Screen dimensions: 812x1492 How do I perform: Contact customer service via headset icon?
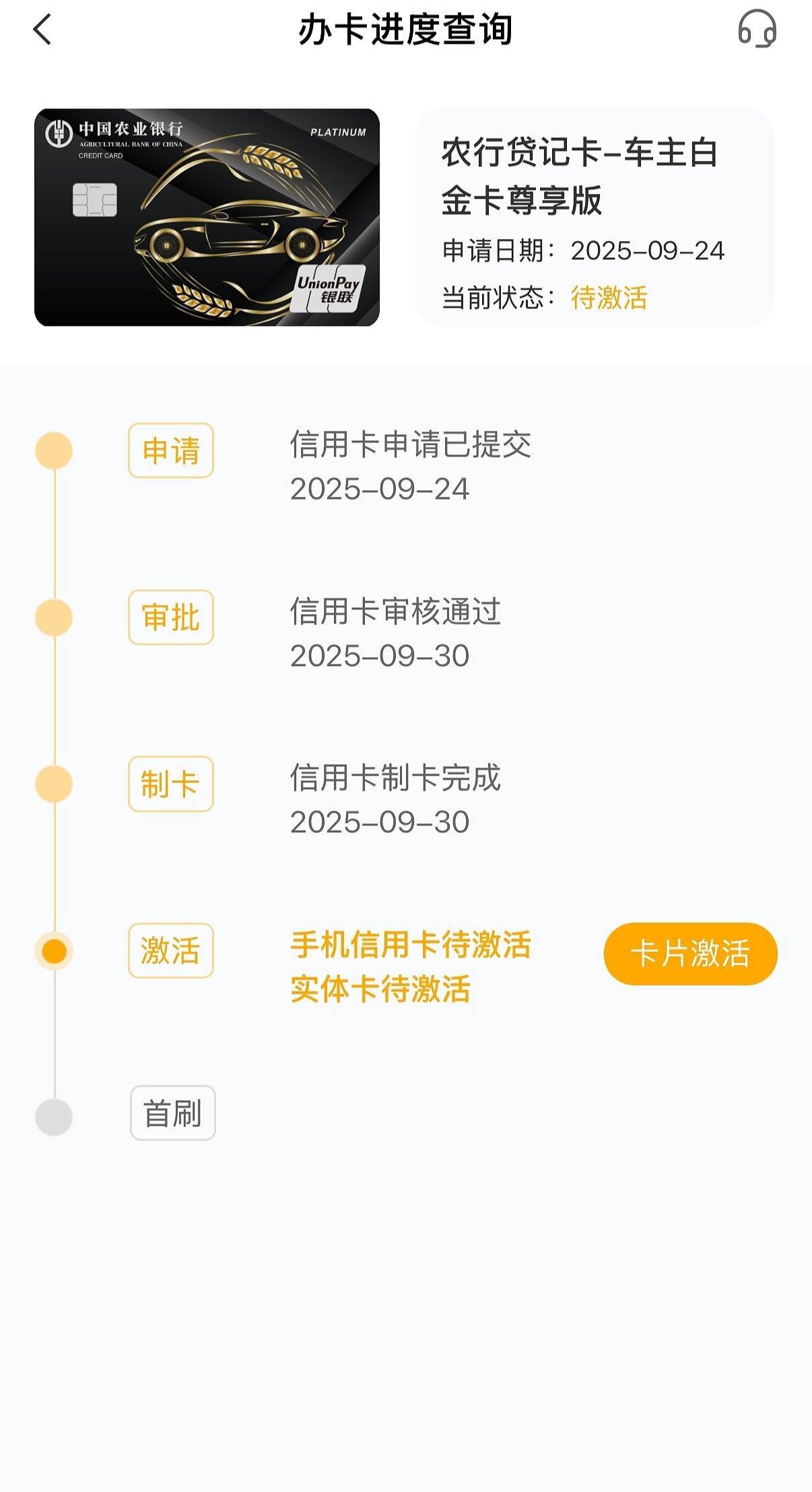[x=757, y=29]
